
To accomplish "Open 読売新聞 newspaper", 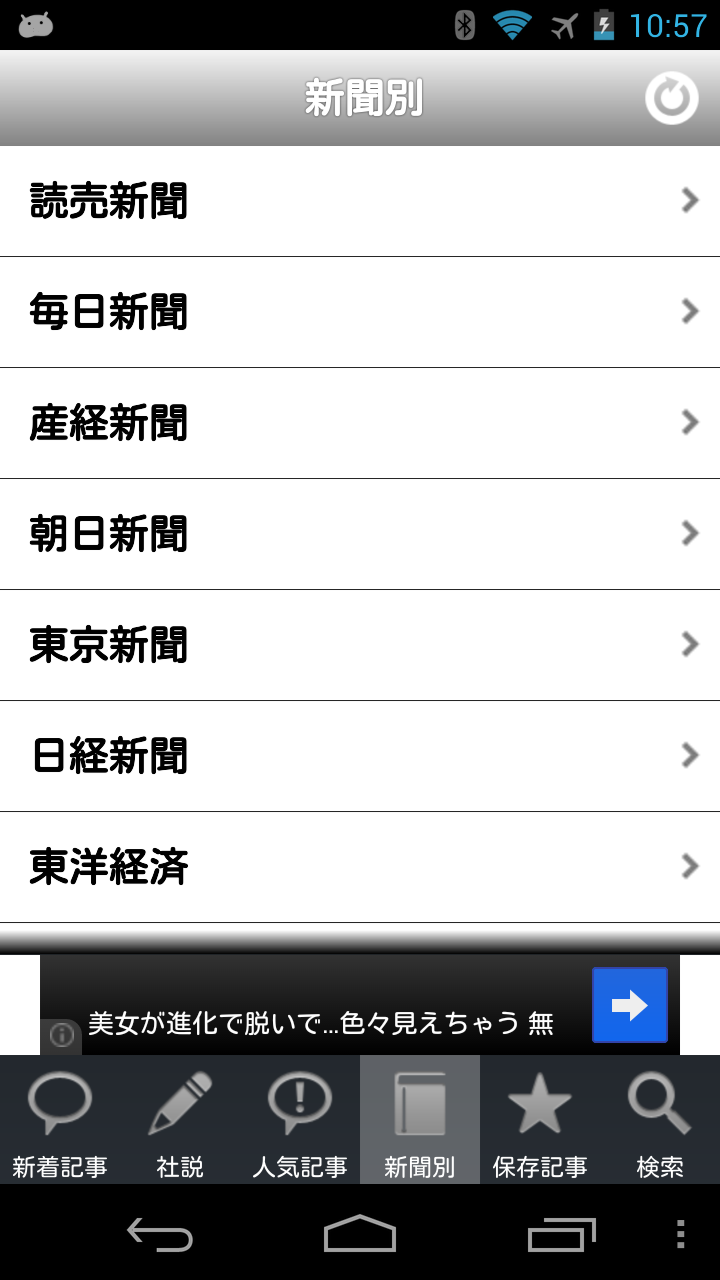I will pyautogui.click(x=360, y=201).
